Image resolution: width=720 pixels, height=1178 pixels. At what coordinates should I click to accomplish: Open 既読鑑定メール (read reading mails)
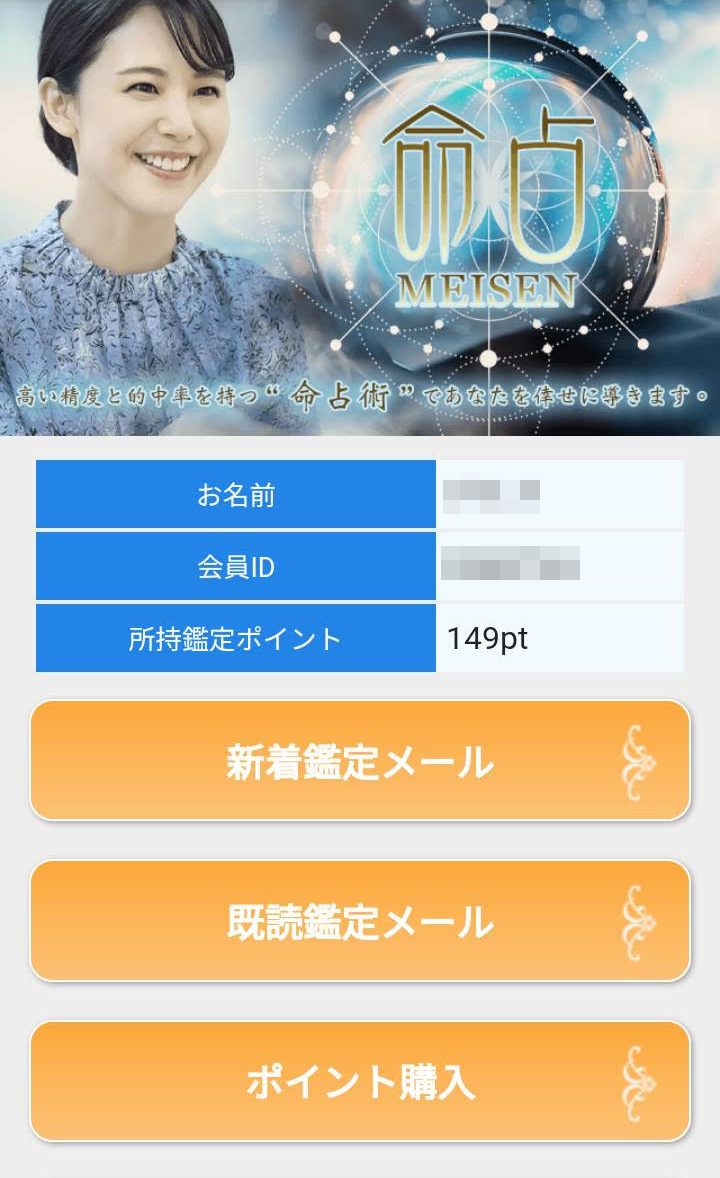360,921
